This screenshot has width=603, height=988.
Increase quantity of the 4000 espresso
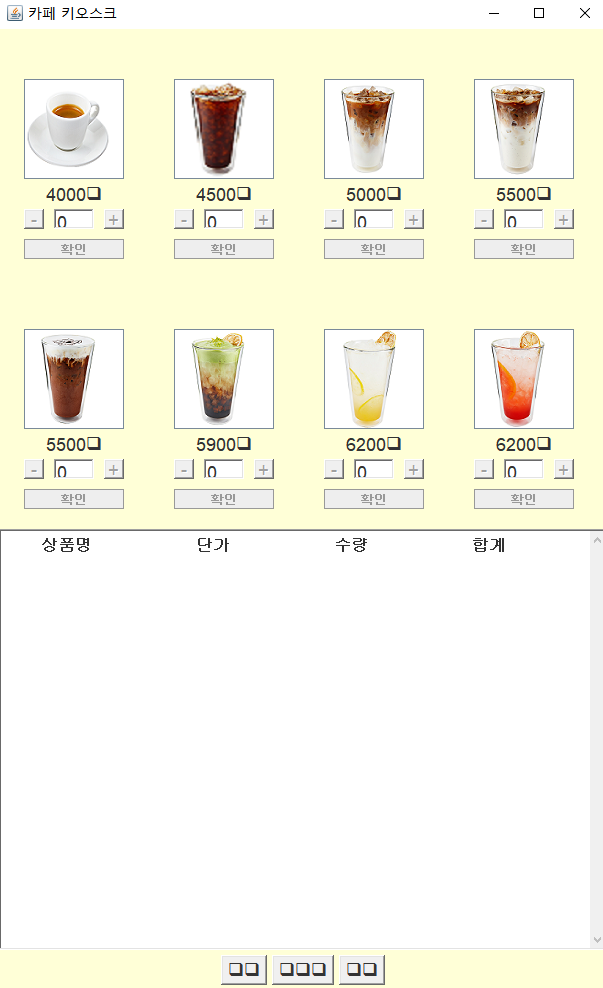[x=114, y=219]
